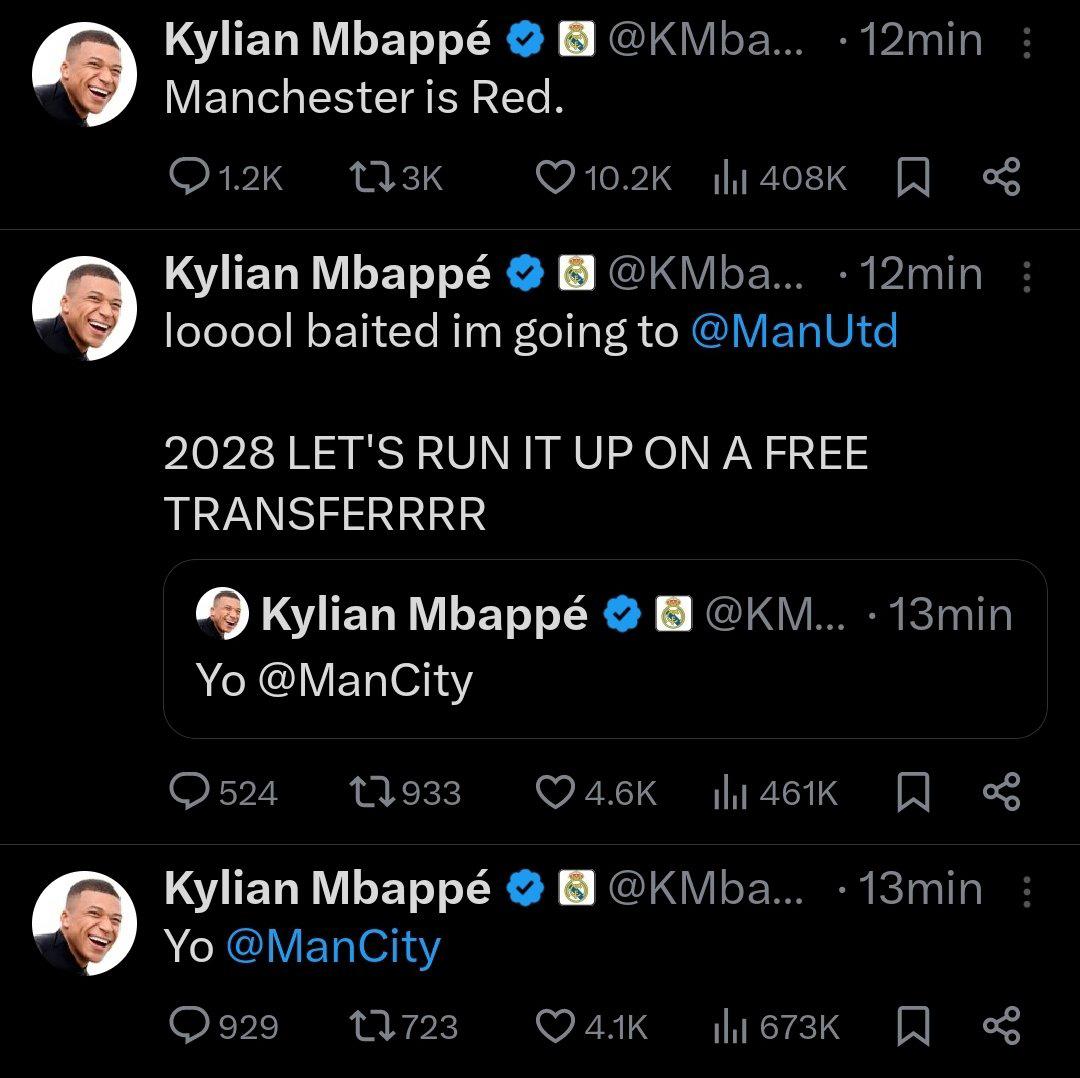1080x1078 pixels.
Task: Open the quoted "Yo @ManCity" tweet card
Action: pos(604,648)
